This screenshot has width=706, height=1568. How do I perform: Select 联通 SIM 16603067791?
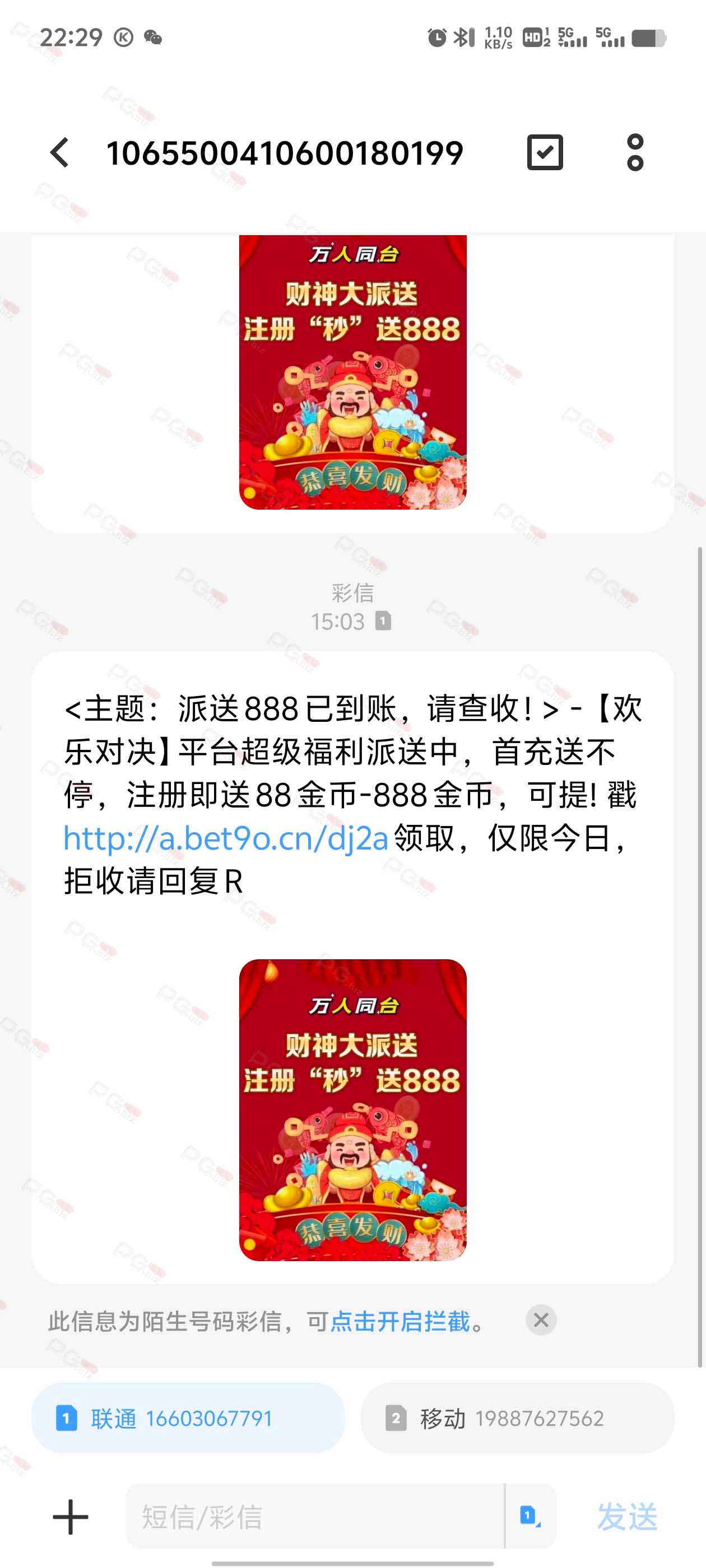pyautogui.click(x=188, y=1418)
